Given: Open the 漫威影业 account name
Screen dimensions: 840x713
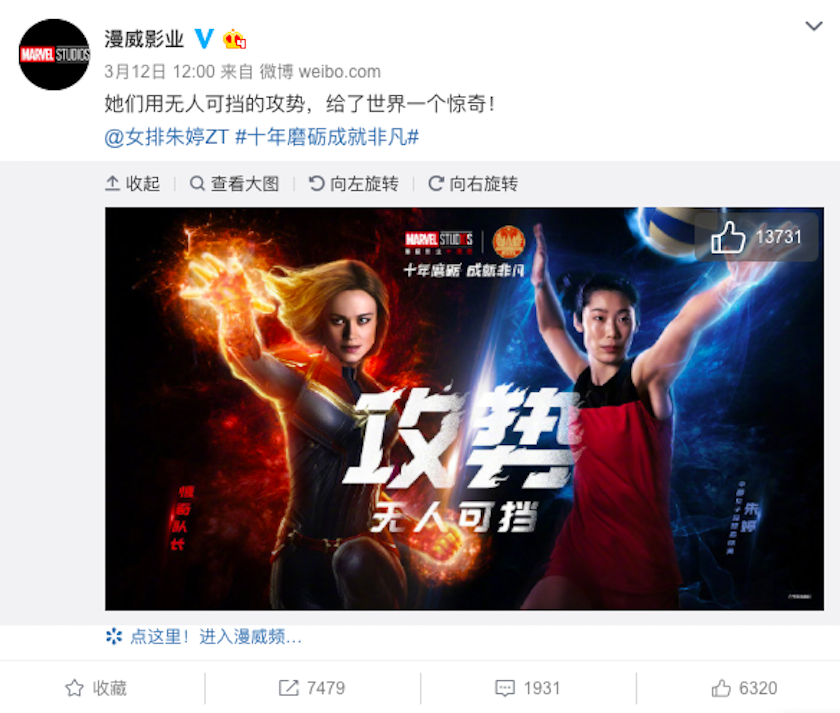Looking at the screenshot, I should [145, 39].
